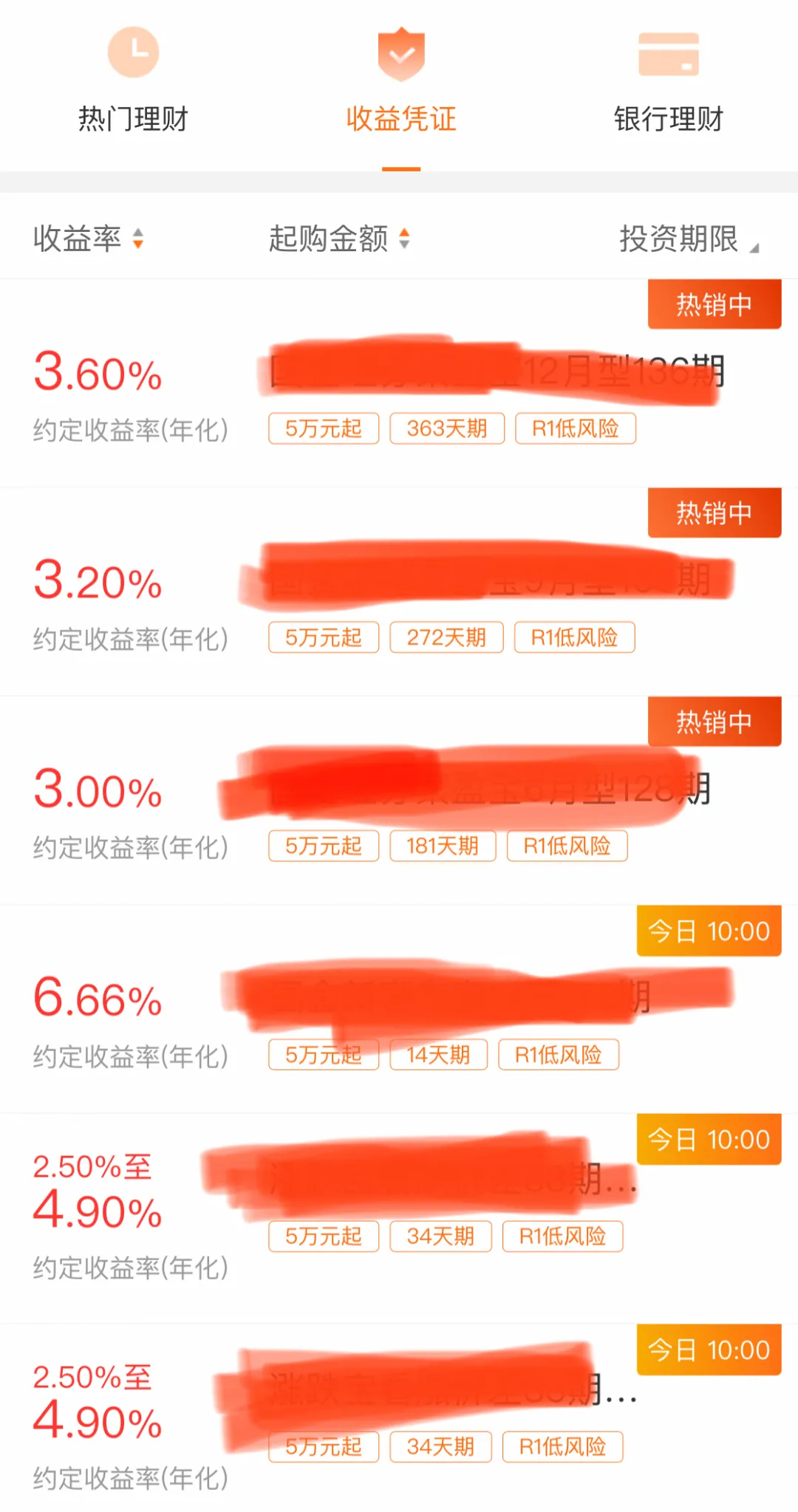
Task: Select the 收益凭证 tab
Action: tap(401, 81)
